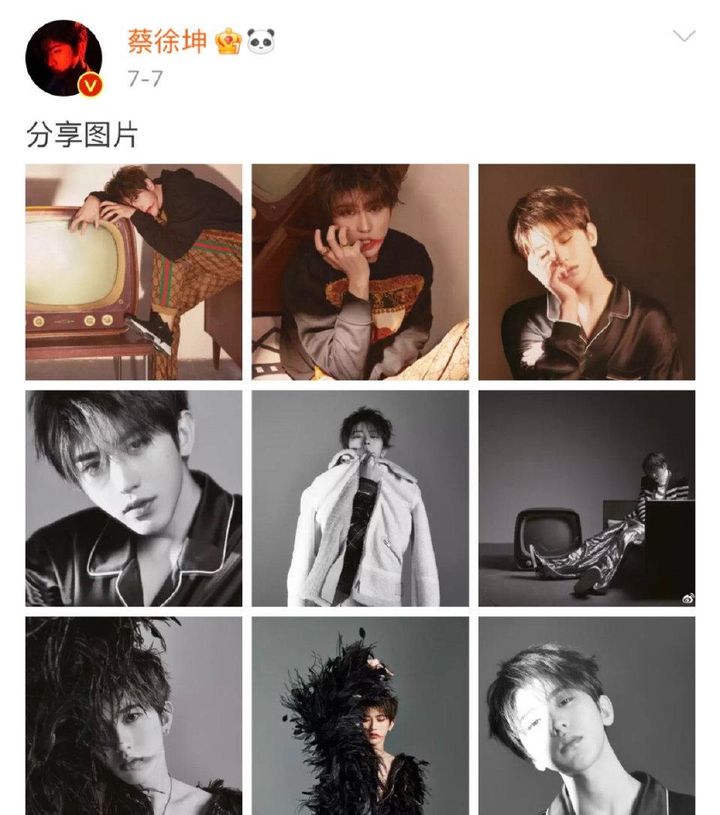Open 蔡徐坤's profile avatar
This screenshot has width=720, height=815.
click(x=63, y=58)
